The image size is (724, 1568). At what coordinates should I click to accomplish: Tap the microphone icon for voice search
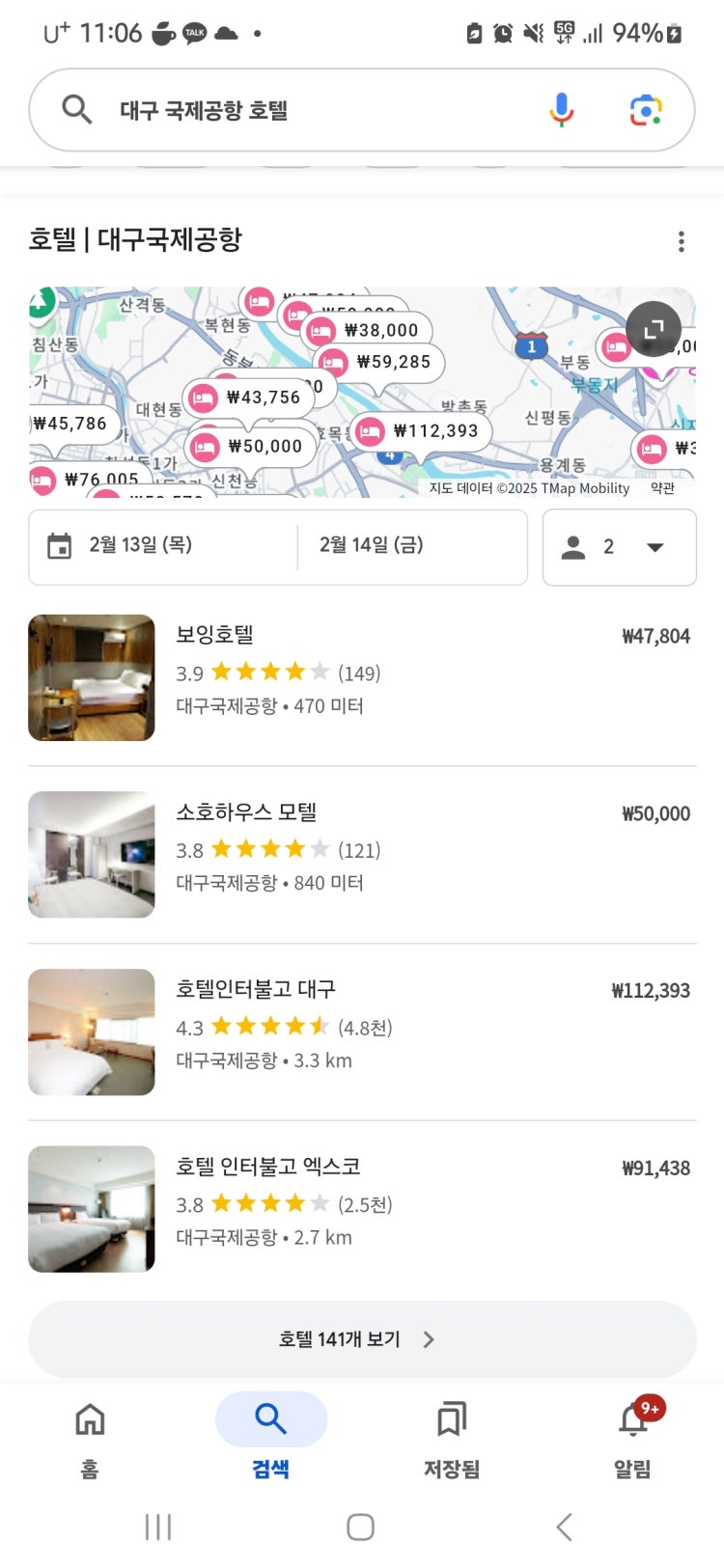[x=560, y=109]
